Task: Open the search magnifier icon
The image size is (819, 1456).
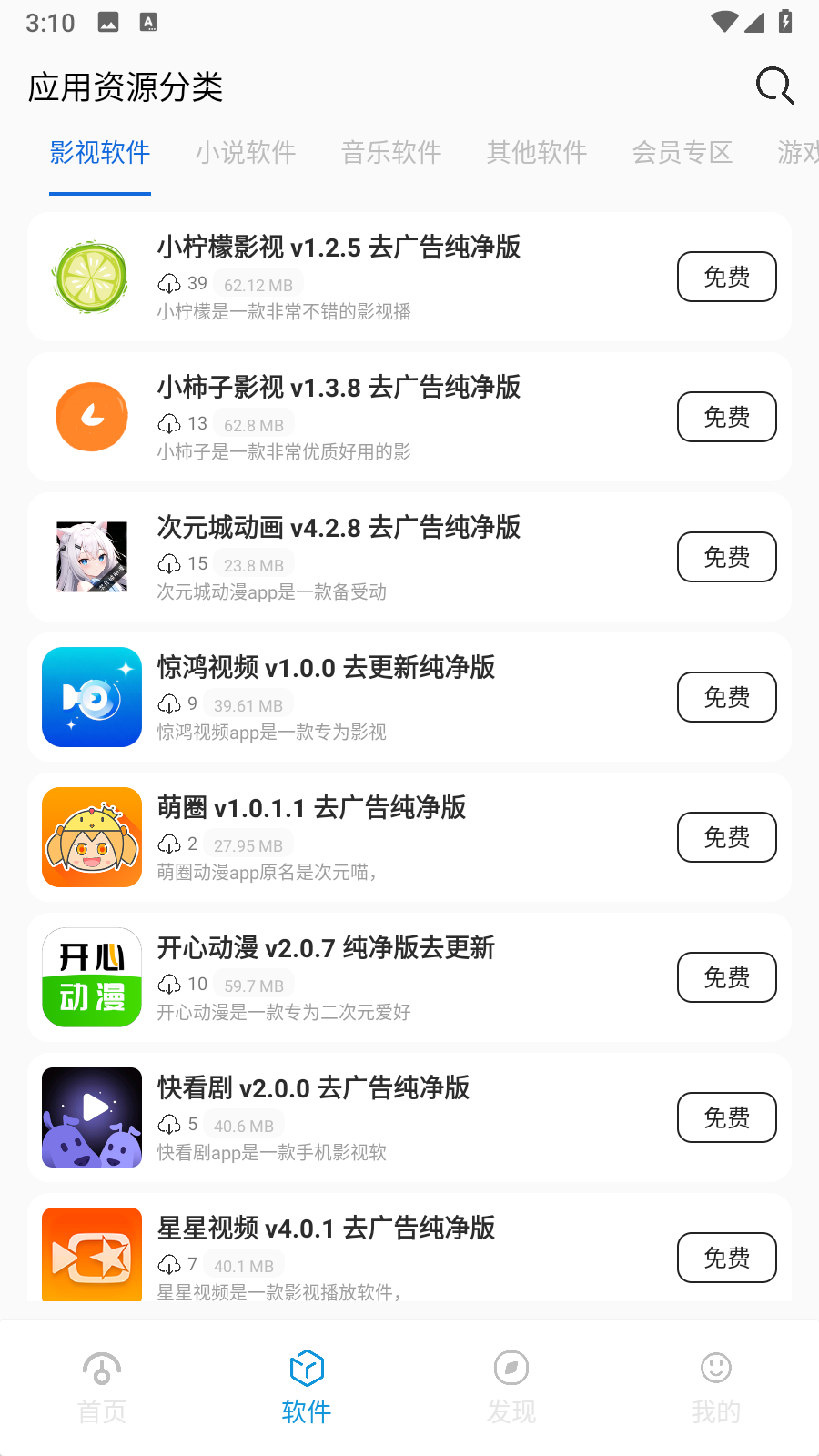Action: pyautogui.click(x=775, y=86)
